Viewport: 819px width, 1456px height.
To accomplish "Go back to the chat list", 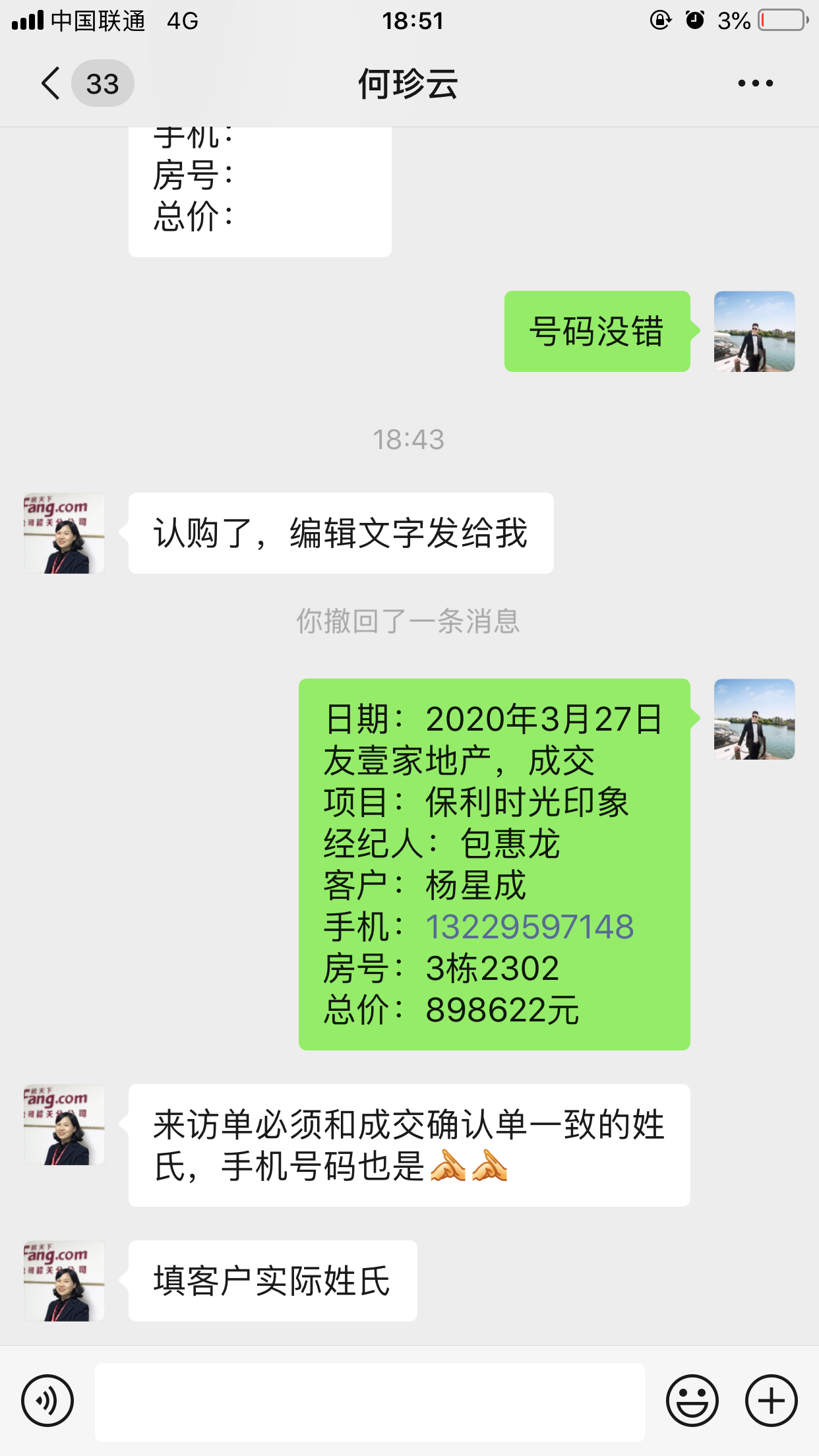I will (x=51, y=84).
